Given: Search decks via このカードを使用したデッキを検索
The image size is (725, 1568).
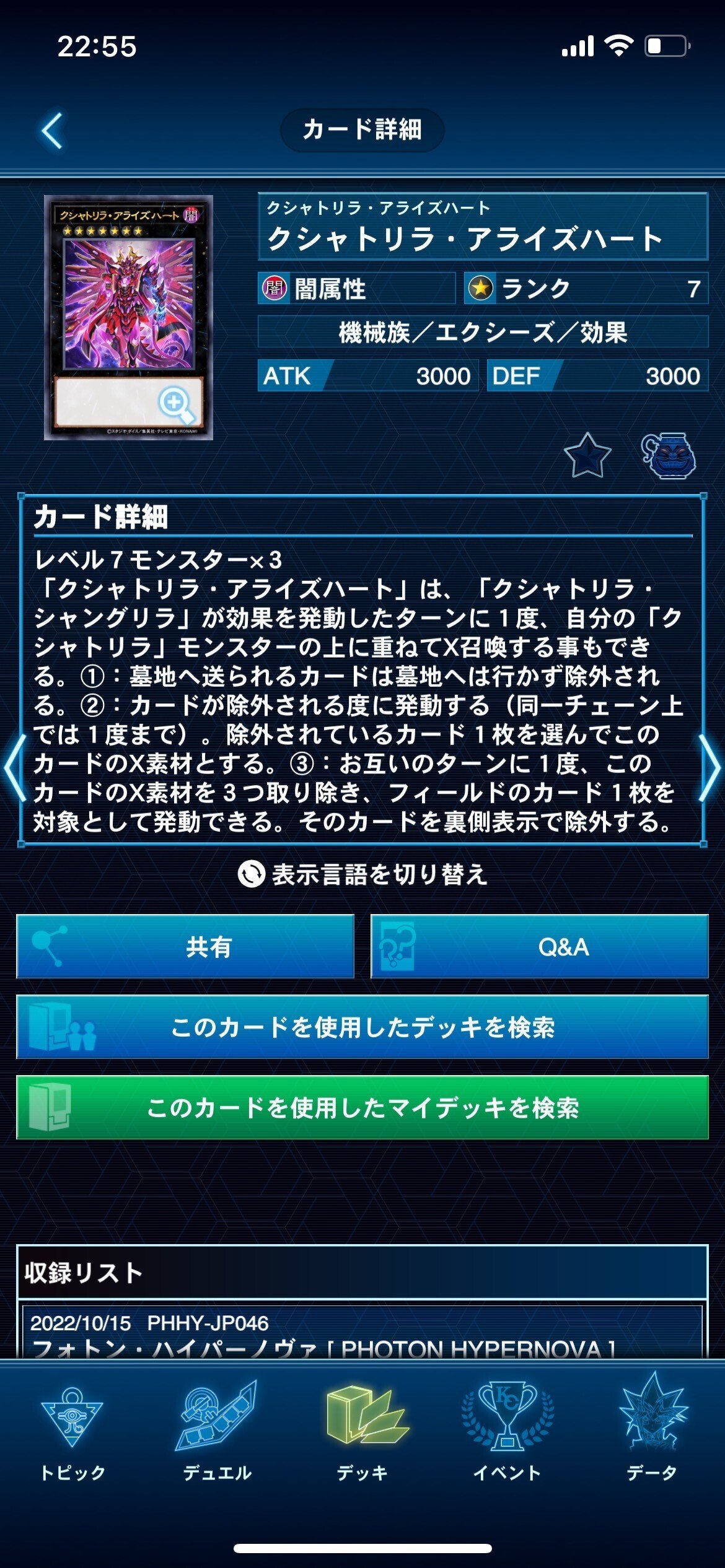Looking at the screenshot, I should 362,1027.
